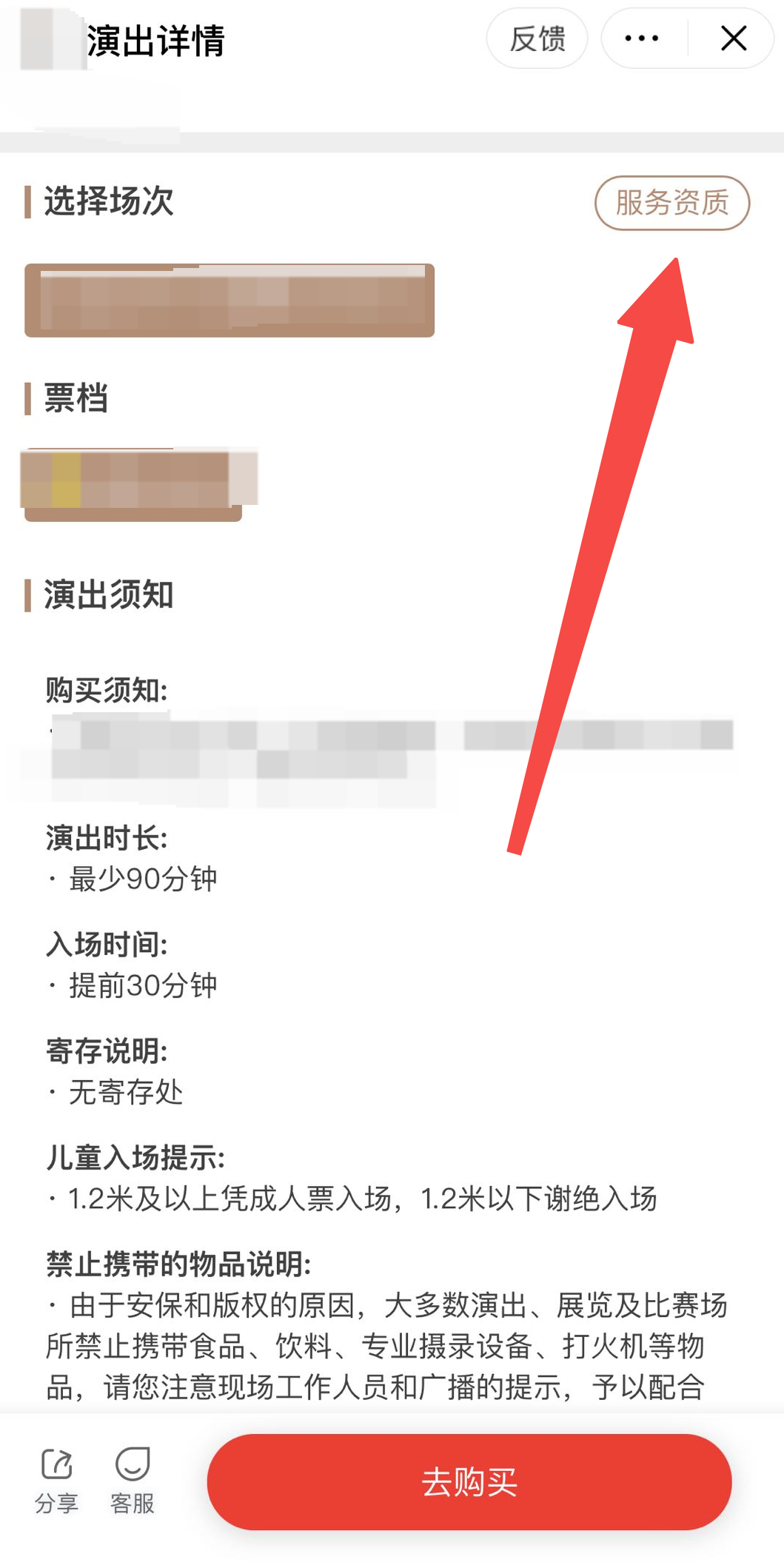
Task: Open 服务资质 service qualifications
Action: [671, 203]
